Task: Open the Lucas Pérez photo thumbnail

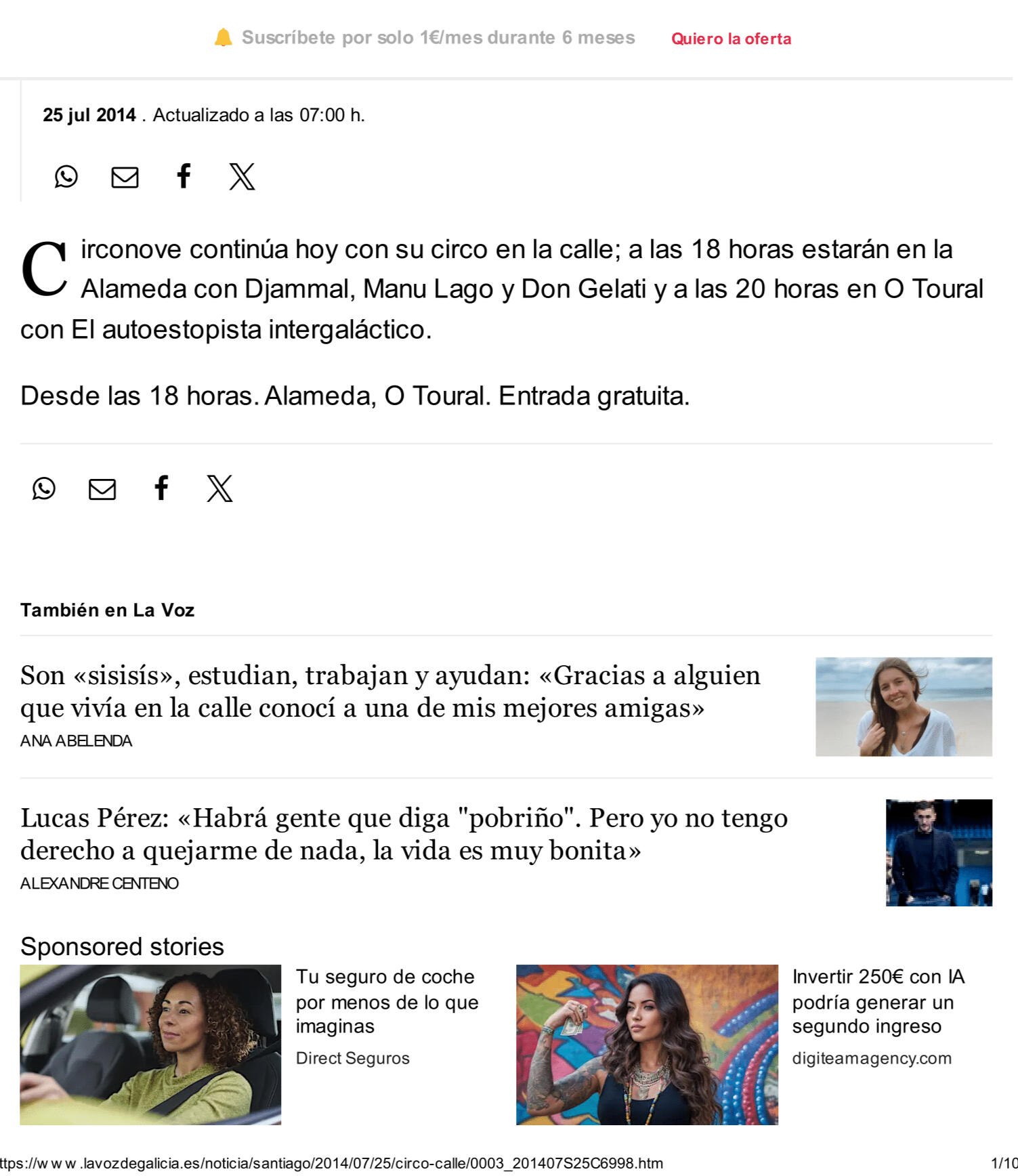Action: (938, 852)
